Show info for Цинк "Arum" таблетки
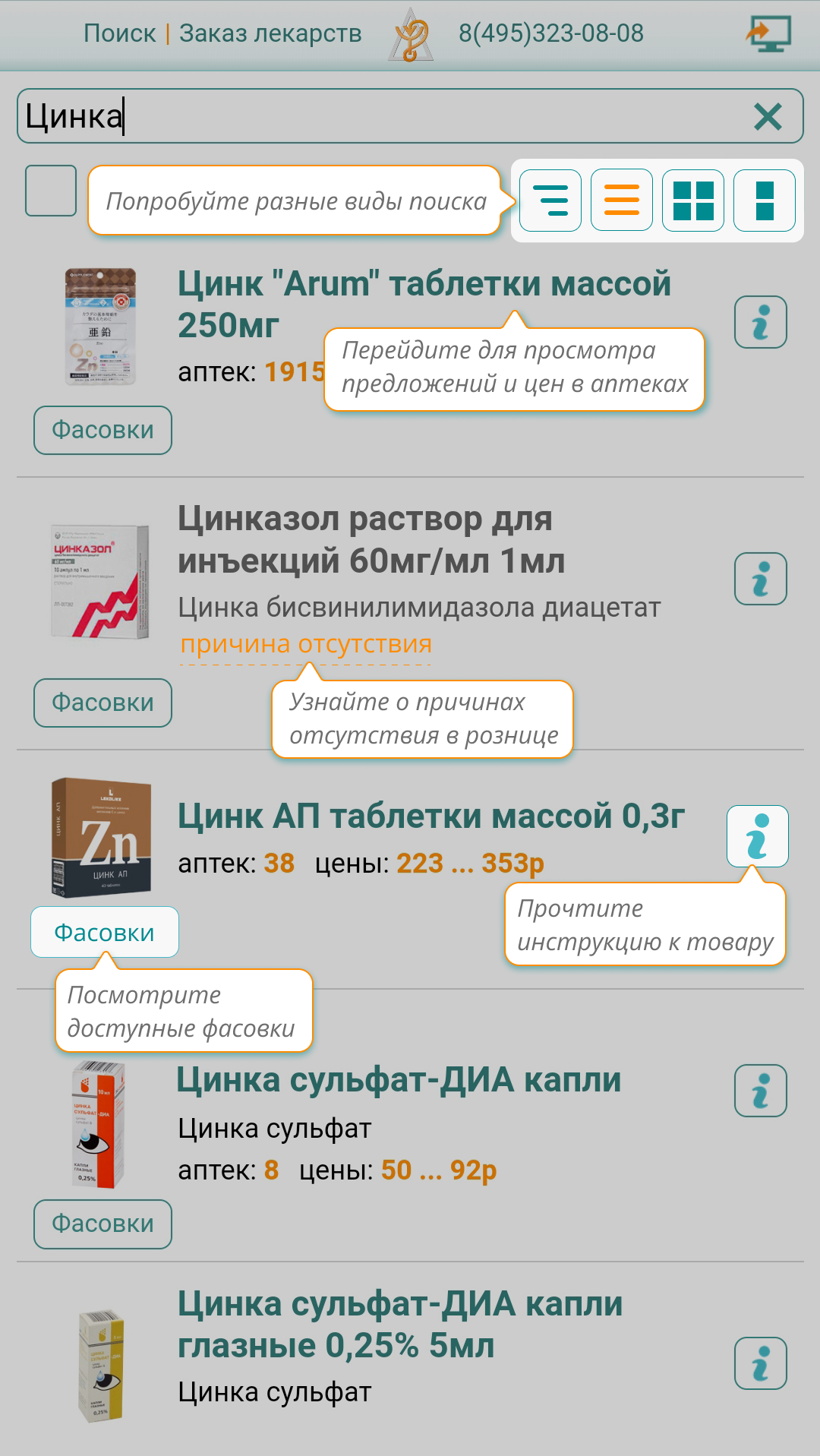Screen dimensions: 820x1456 coord(760,322)
